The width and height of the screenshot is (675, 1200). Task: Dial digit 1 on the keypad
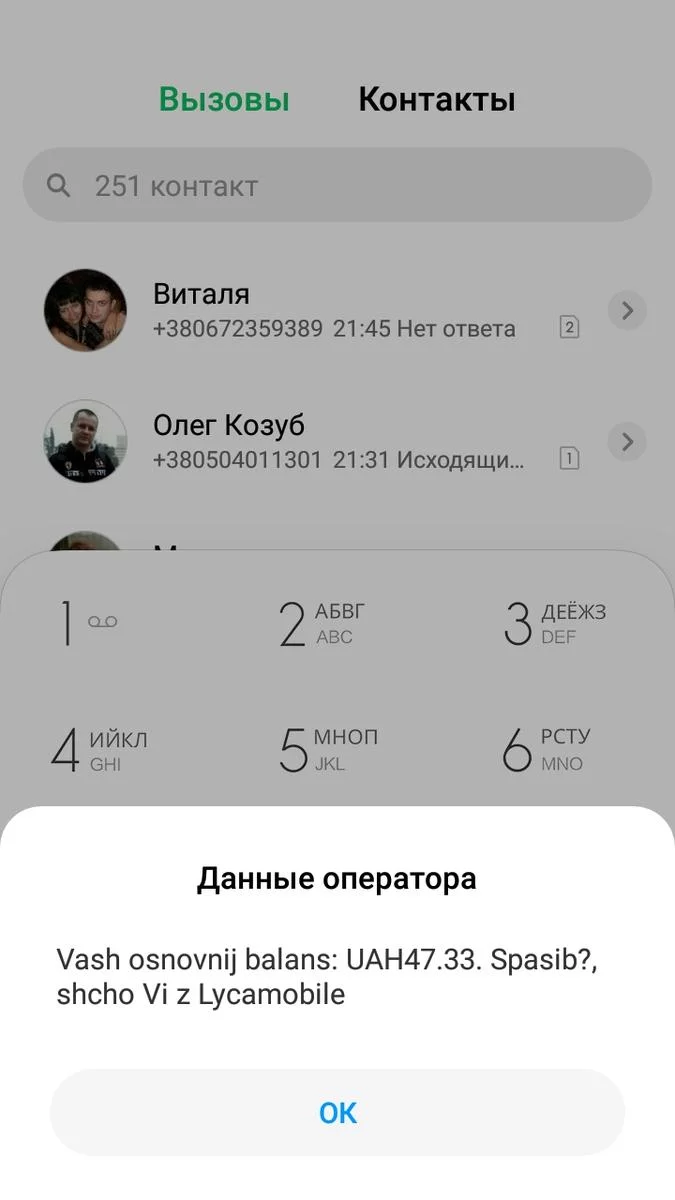[88, 624]
